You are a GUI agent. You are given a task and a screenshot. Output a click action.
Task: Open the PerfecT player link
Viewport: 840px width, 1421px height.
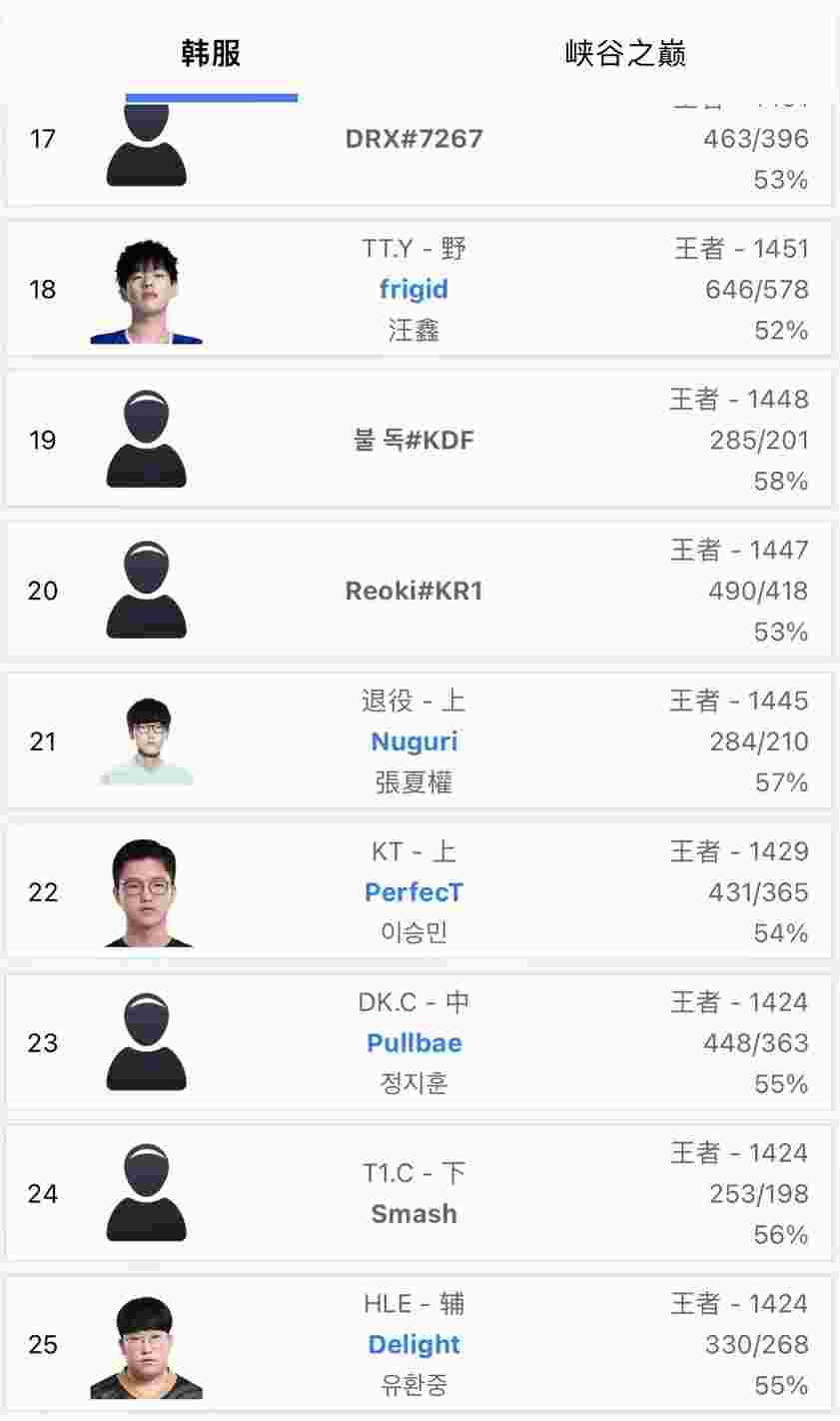(414, 892)
